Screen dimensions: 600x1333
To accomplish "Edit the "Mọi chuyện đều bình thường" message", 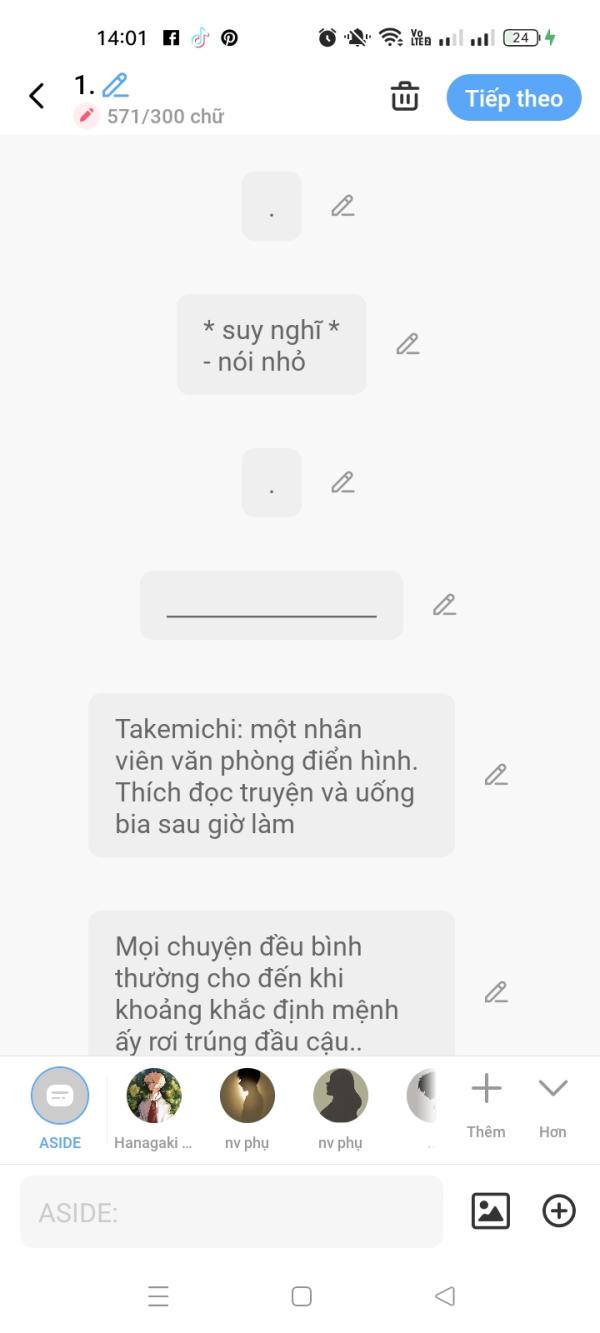I will [496, 992].
